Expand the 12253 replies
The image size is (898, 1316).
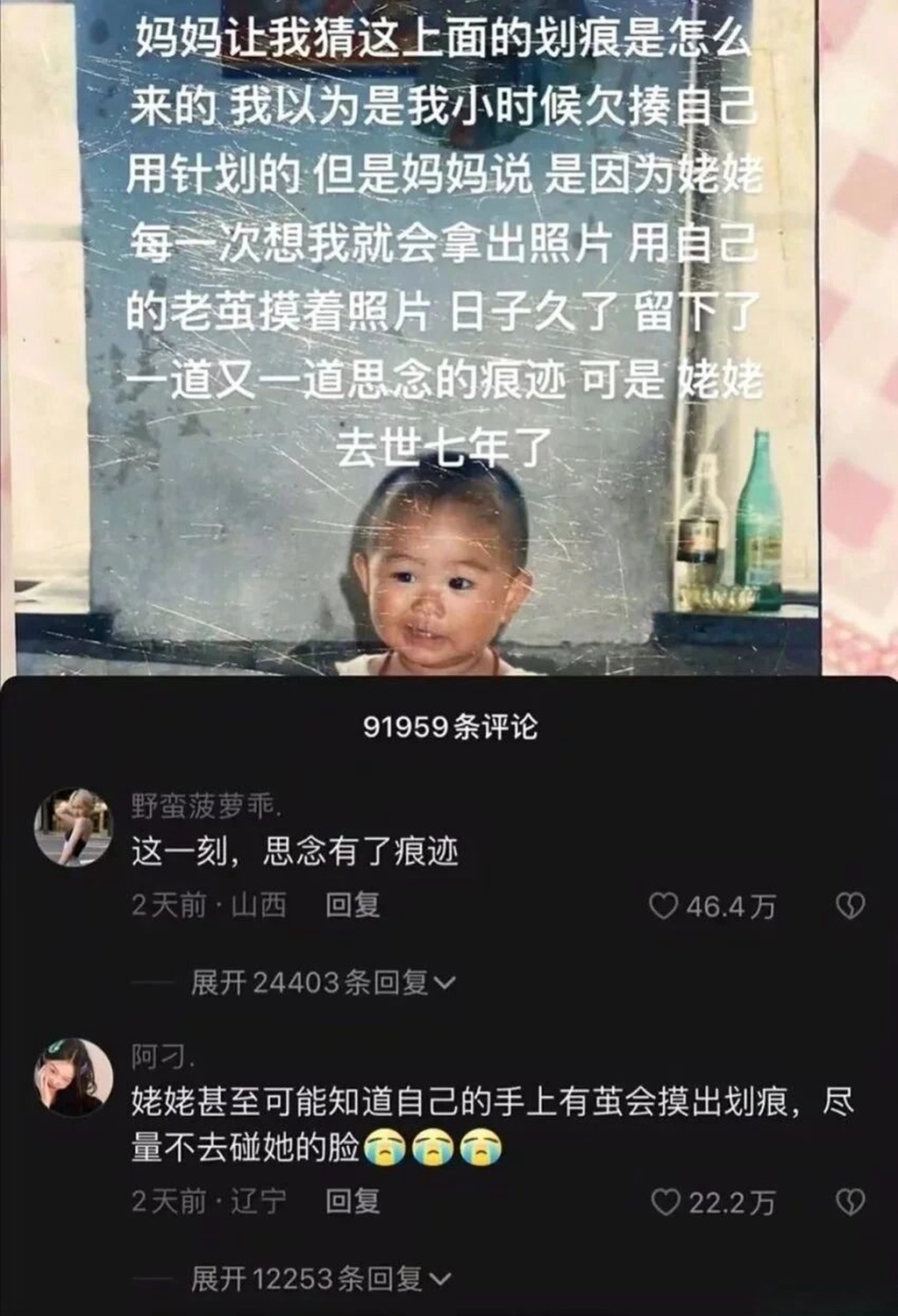tap(321, 1279)
